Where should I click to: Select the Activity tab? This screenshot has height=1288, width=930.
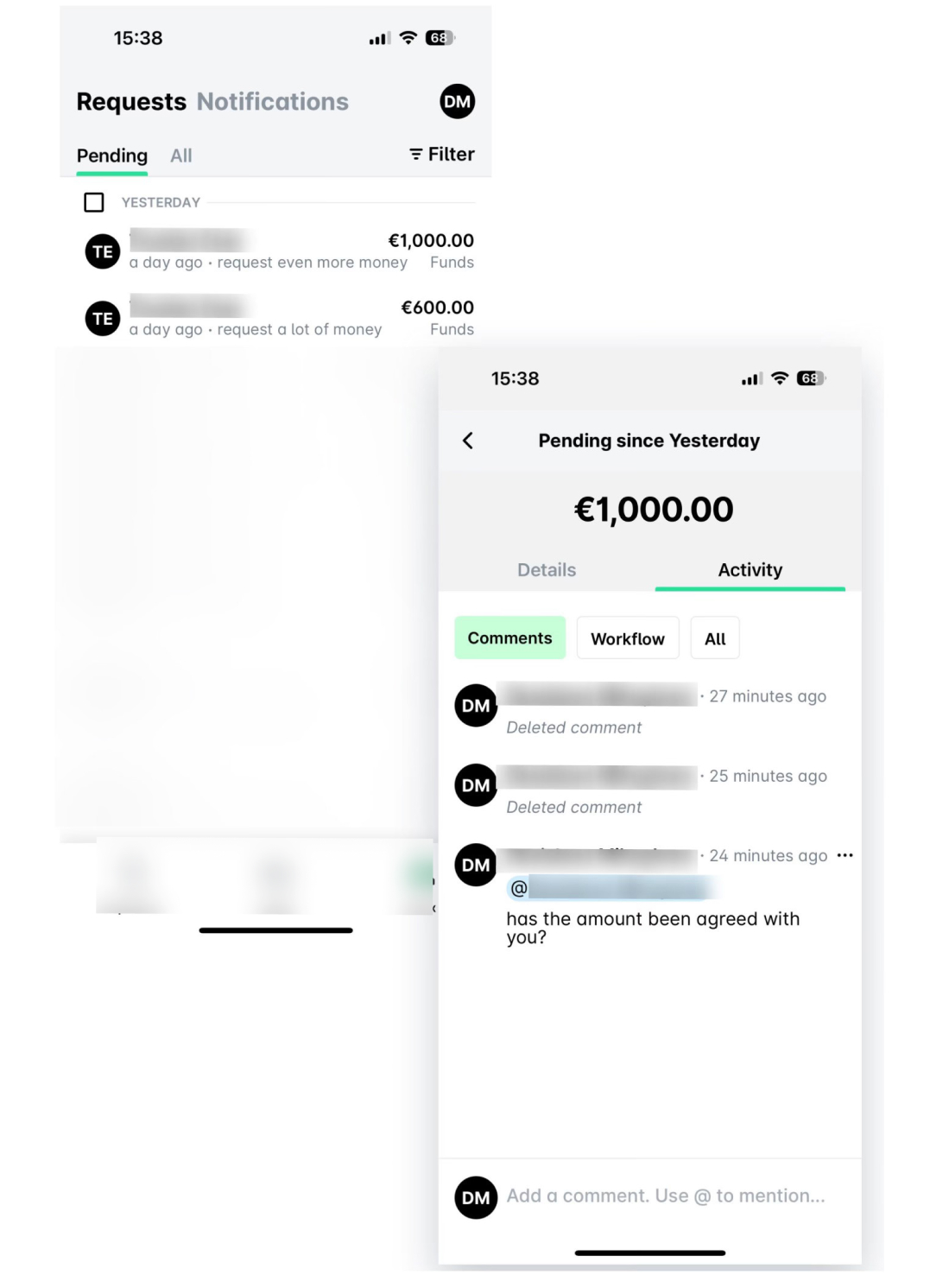tap(750, 570)
